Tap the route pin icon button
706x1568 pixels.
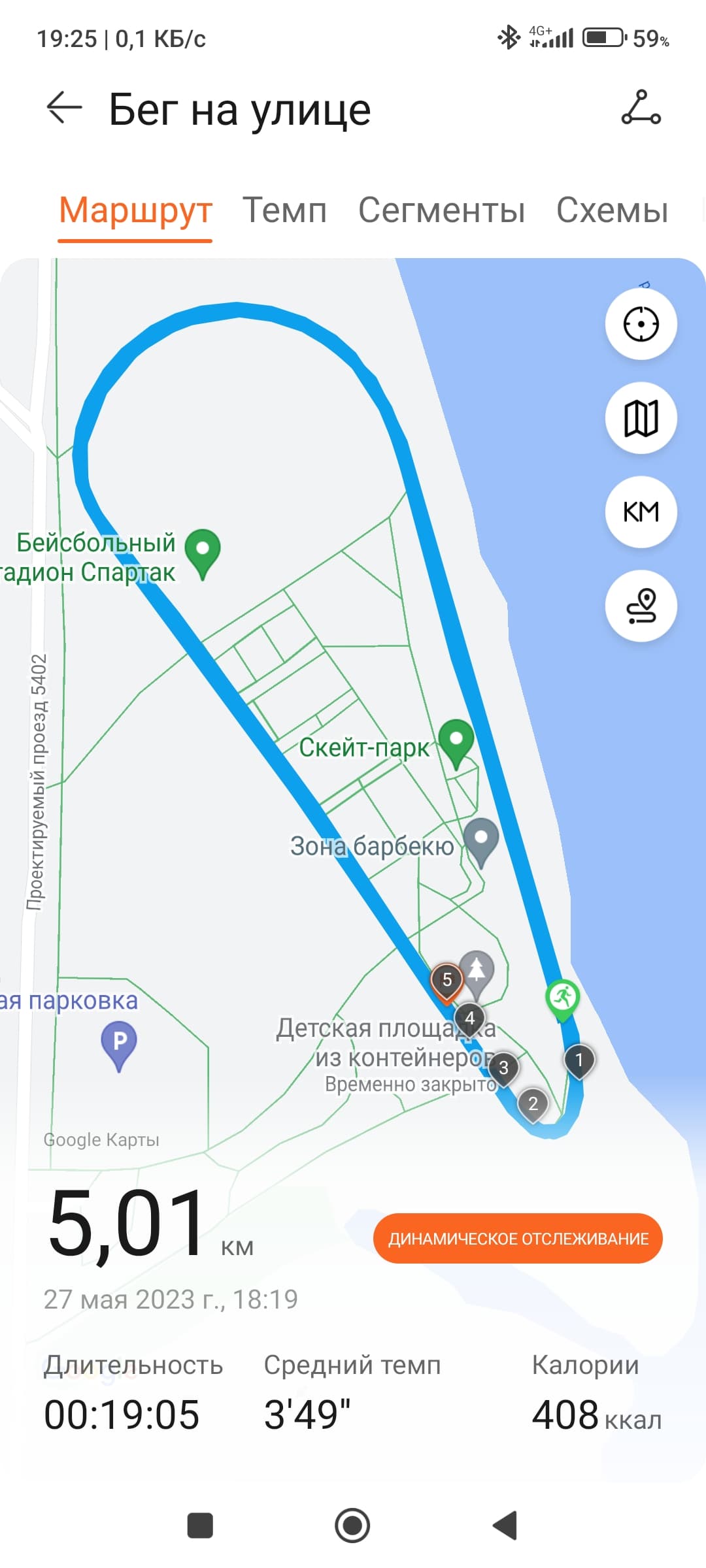tap(641, 606)
